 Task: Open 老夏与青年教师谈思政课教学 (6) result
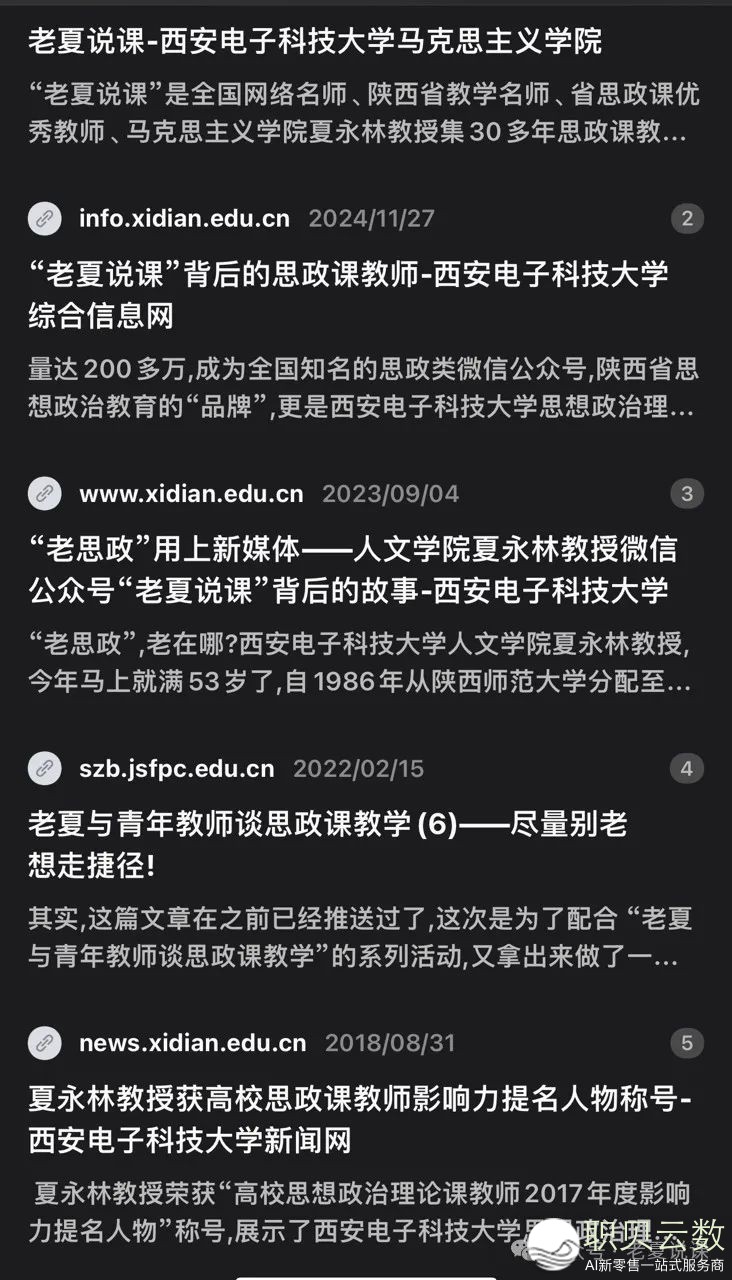coord(327,843)
